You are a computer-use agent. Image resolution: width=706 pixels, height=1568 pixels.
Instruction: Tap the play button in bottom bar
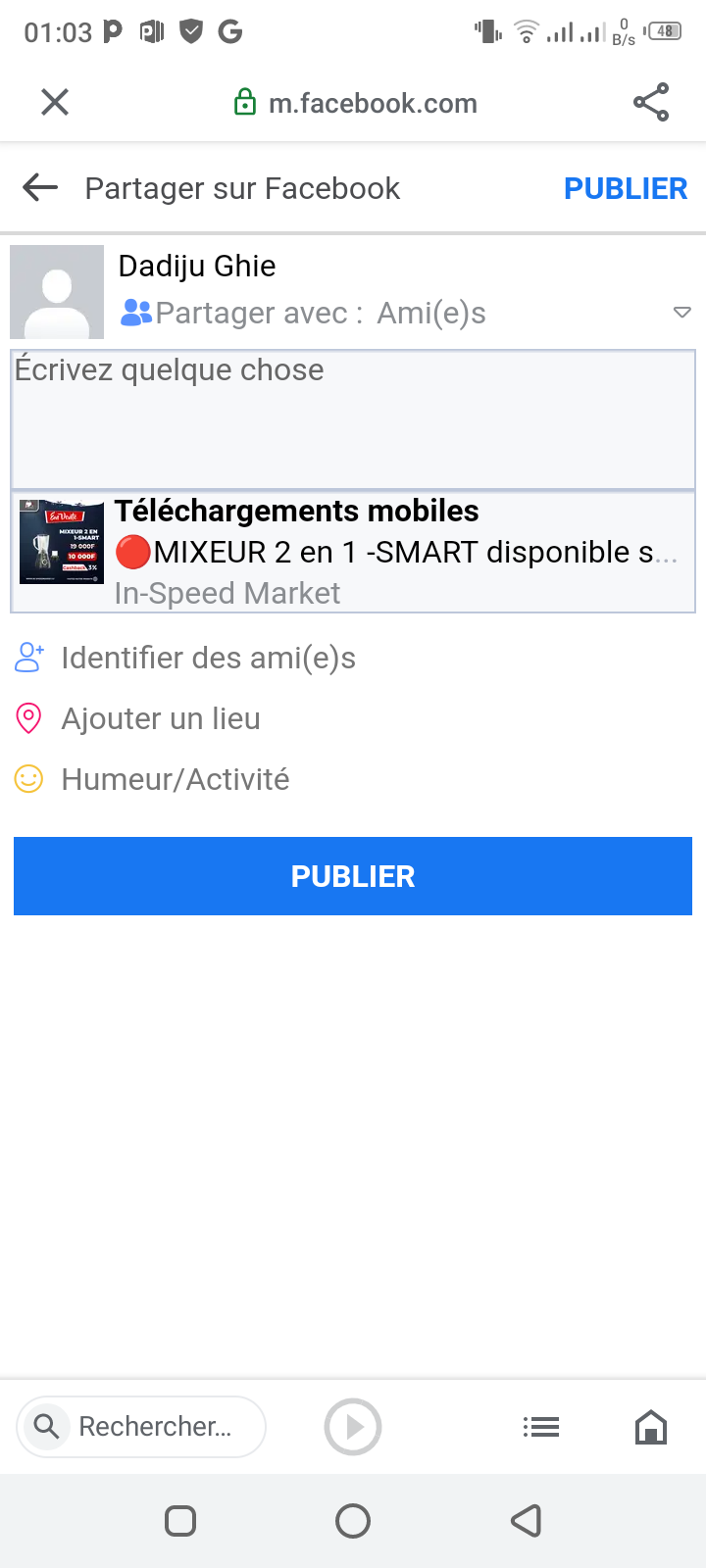click(x=353, y=1427)
